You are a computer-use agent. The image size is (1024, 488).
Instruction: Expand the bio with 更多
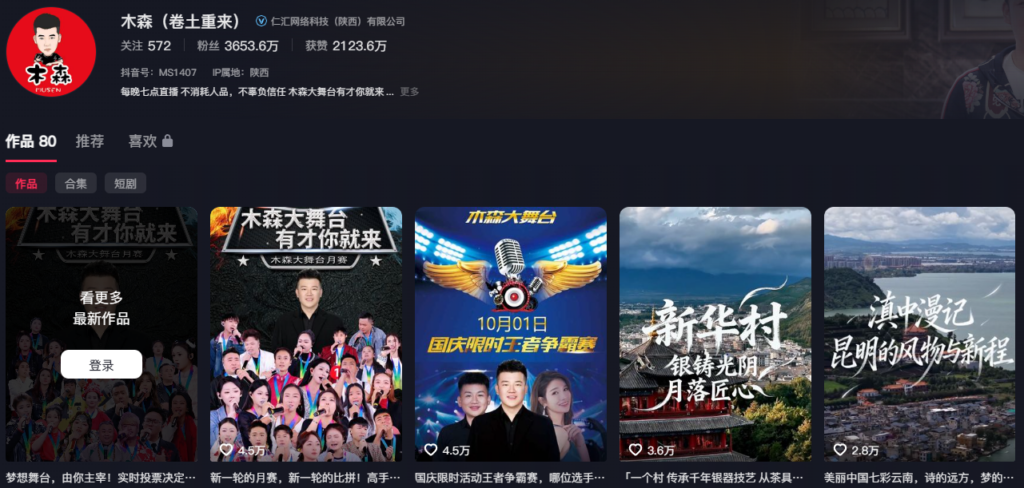[409, 91]
